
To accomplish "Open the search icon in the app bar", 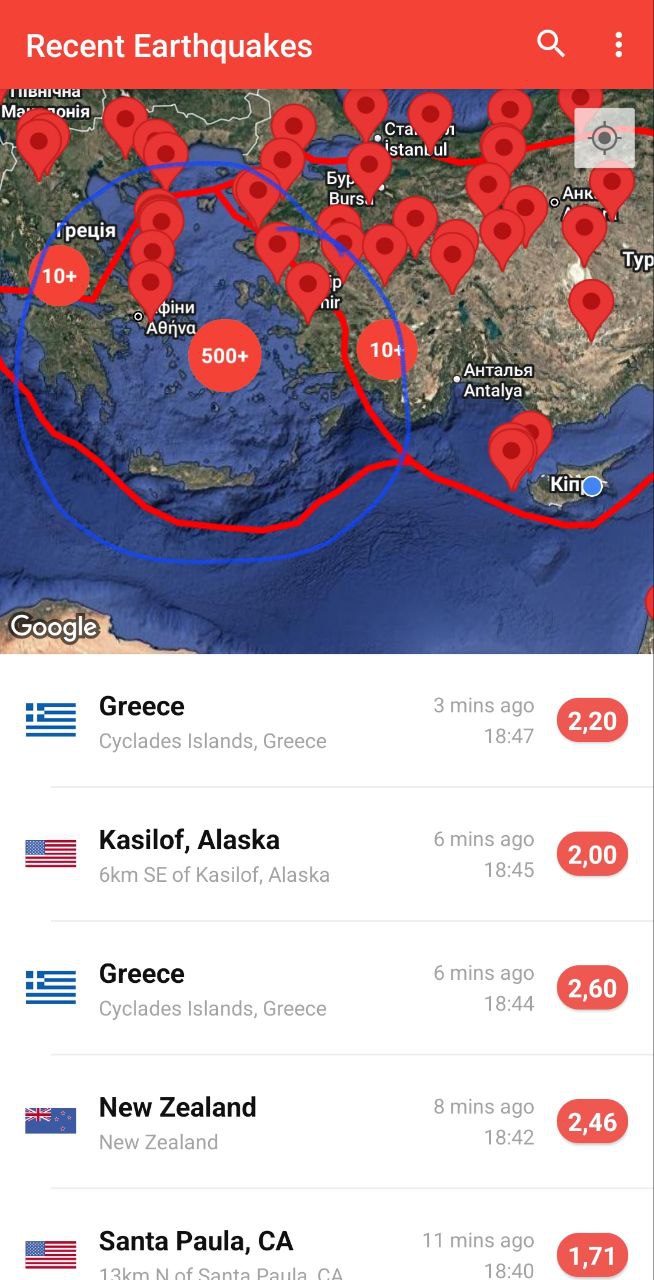I will pyautogui.click(x=551, y=44).
